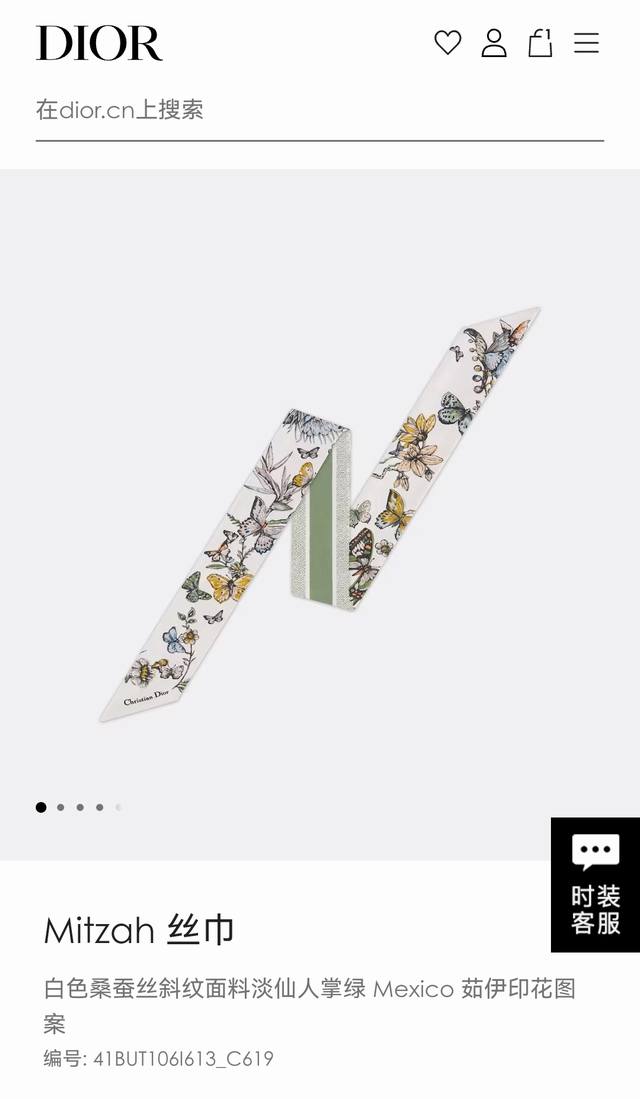Select the second image page dot
The height and width of the screenshot is (1099, 640).
coord(60,807)
